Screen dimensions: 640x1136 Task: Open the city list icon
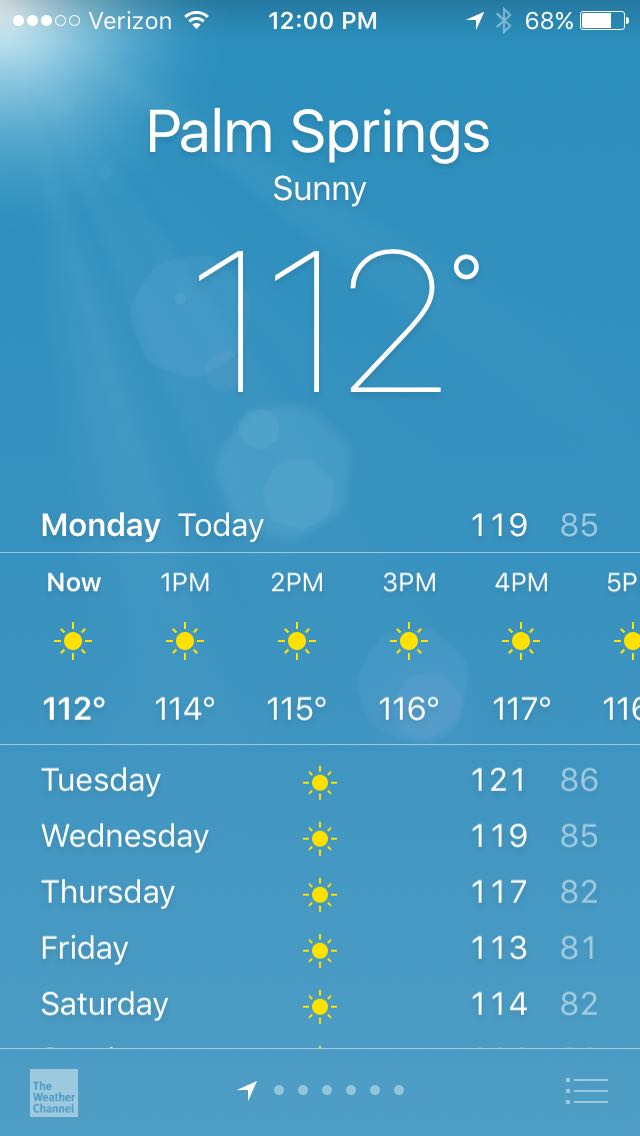click(586, 1090)
